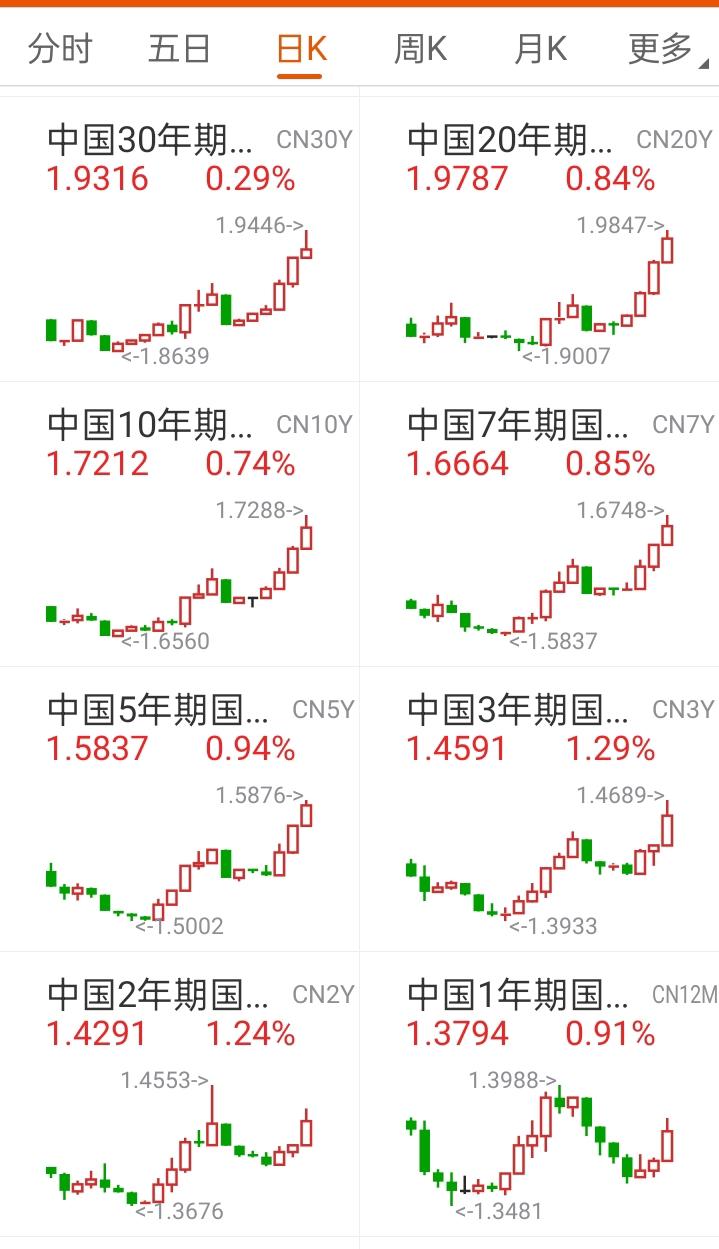This screenshot has height=1249, width=719.
Task: Switch to the 周K tab
Action: pyautogui.click(x=420, y=48)
